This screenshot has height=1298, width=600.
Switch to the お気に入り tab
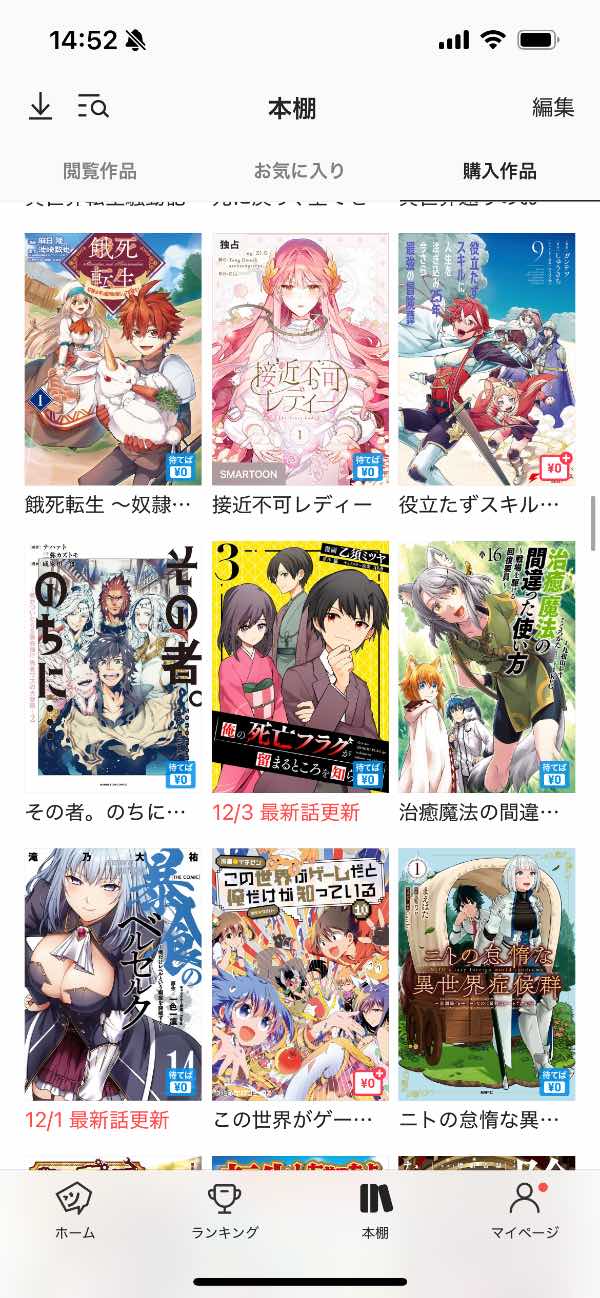299,170
